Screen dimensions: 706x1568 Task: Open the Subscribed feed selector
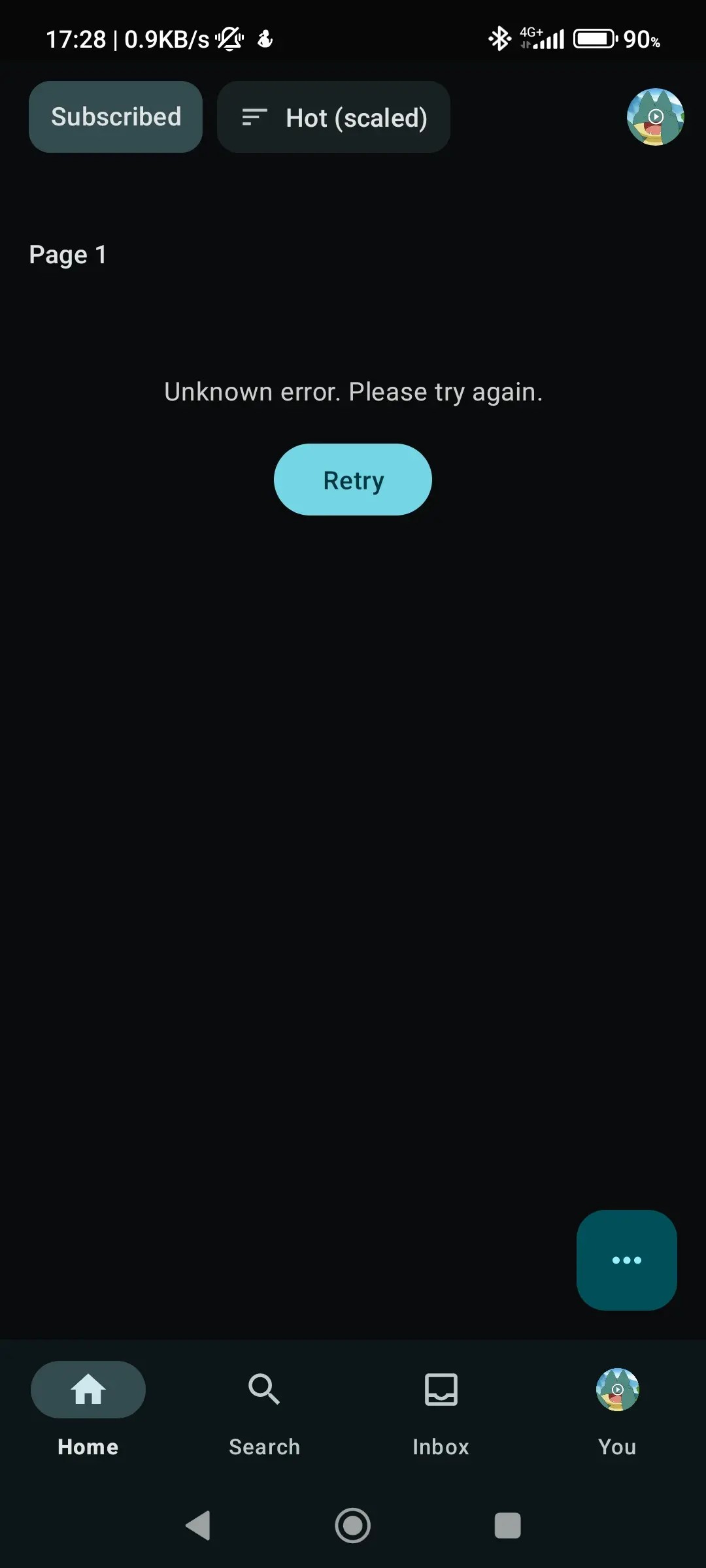(116, 117)
